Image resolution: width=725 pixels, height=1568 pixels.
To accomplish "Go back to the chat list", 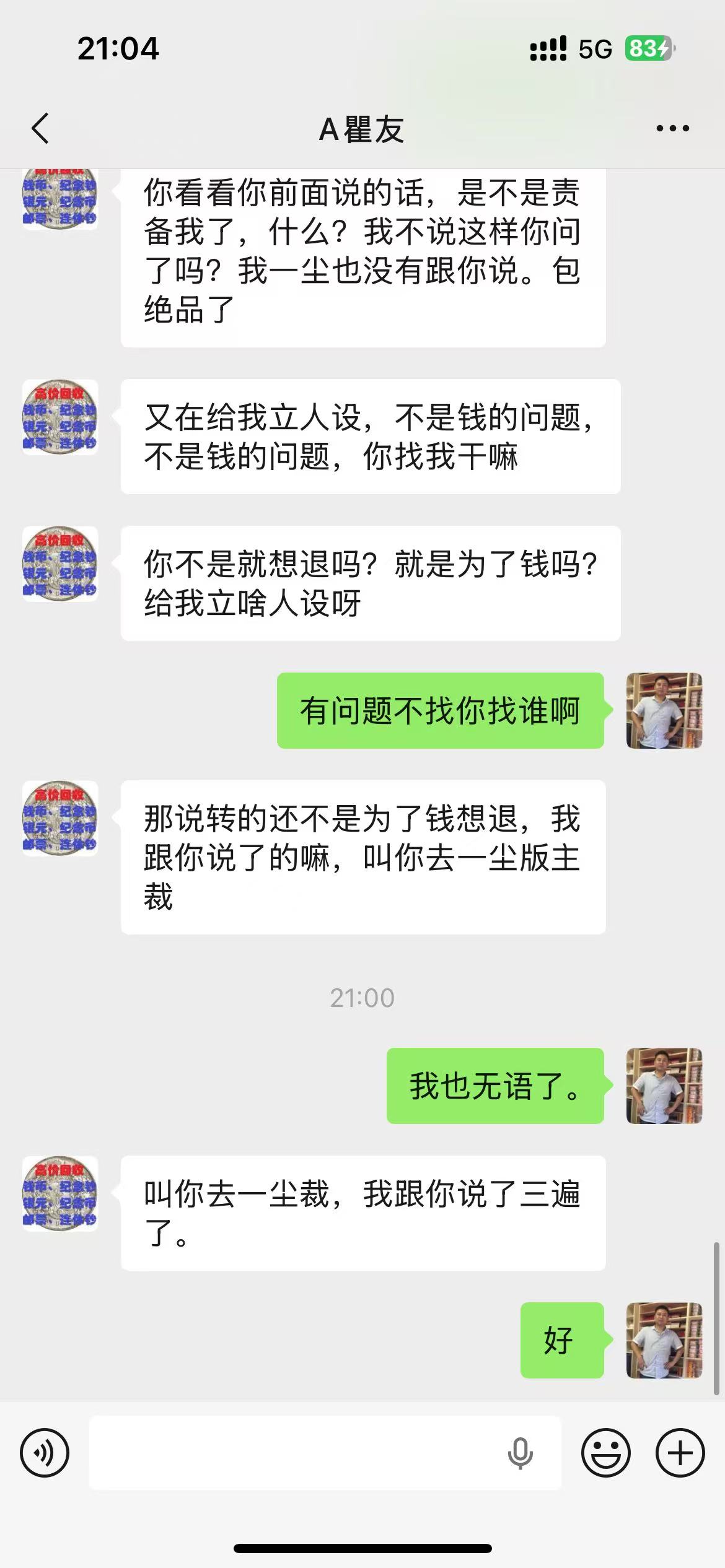I will click(40, 129).
